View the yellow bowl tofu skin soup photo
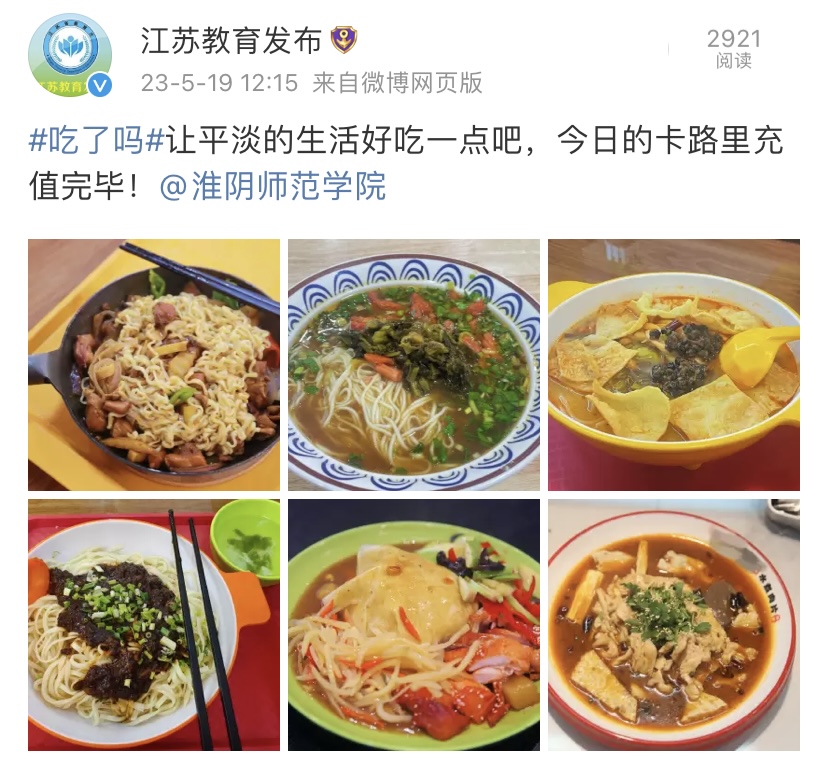The image size is (828, 760). point(673,364)
